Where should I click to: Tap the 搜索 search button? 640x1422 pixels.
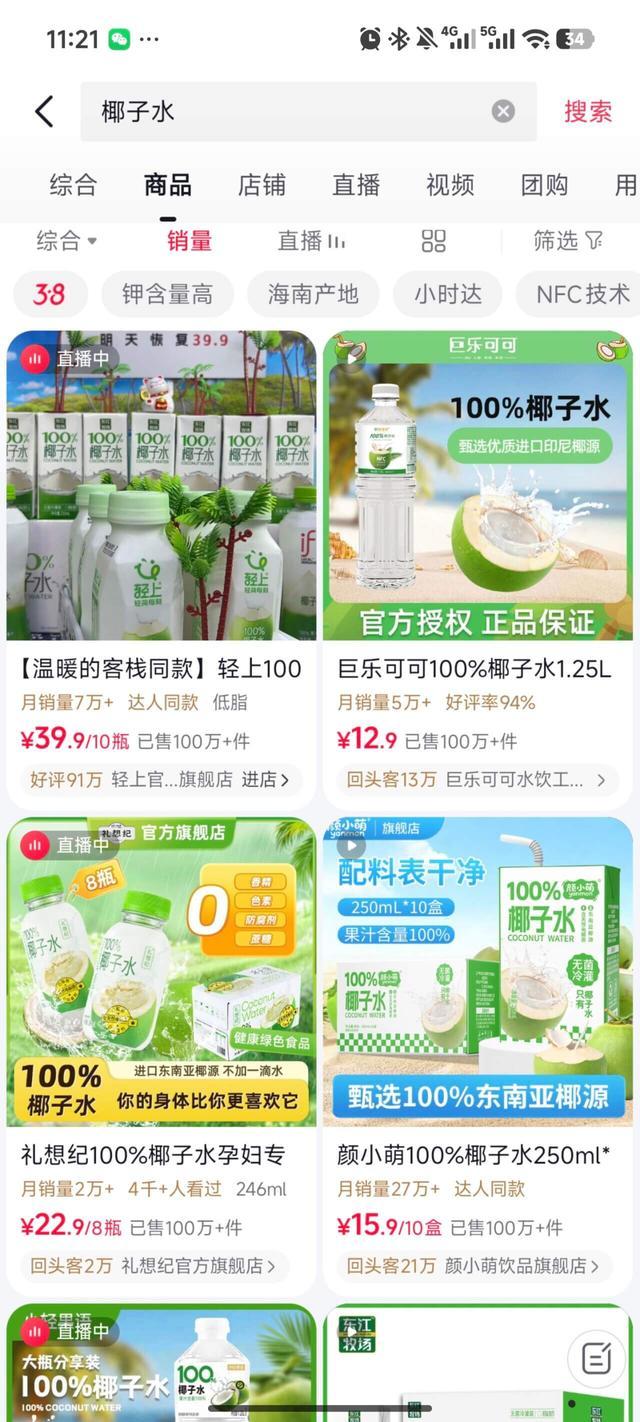[x=587, y=111]
